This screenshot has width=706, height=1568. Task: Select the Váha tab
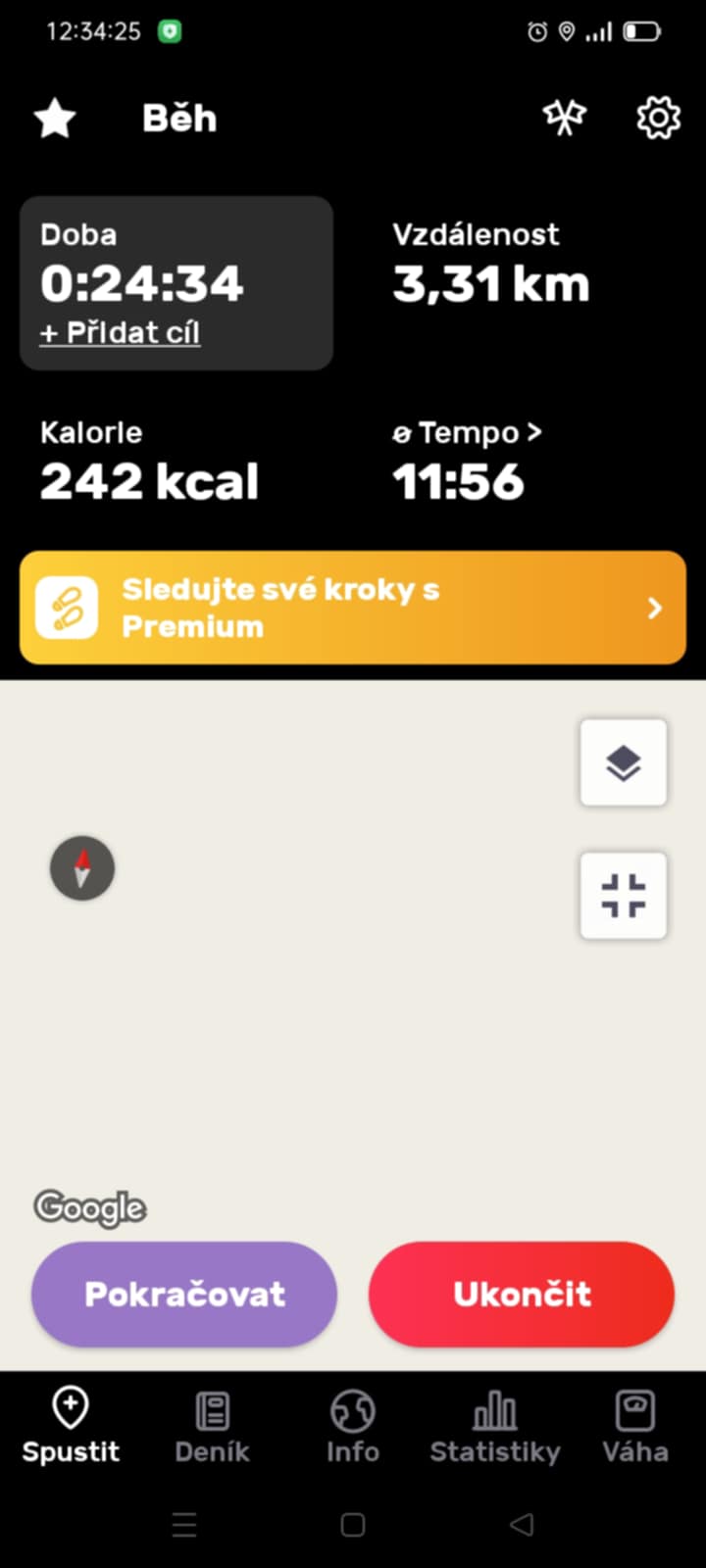click(635, 1427)
